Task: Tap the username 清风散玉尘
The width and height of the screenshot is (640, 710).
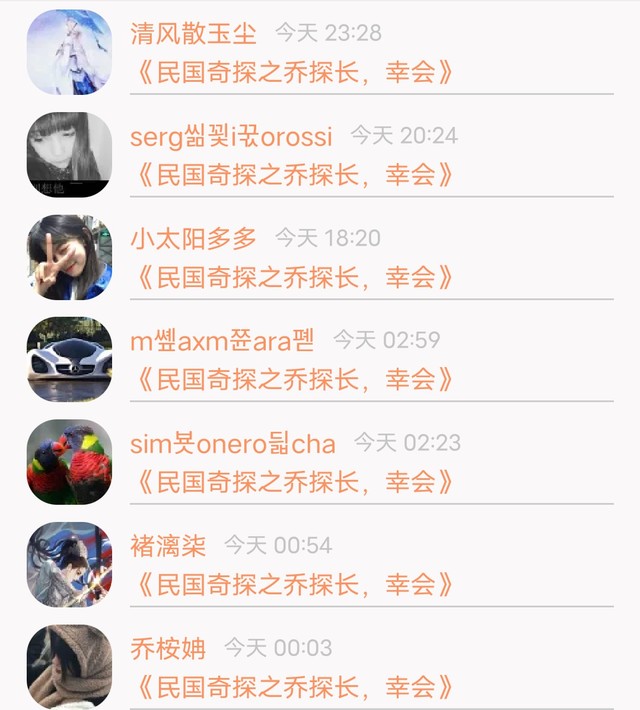Action: tap(193, 33)
